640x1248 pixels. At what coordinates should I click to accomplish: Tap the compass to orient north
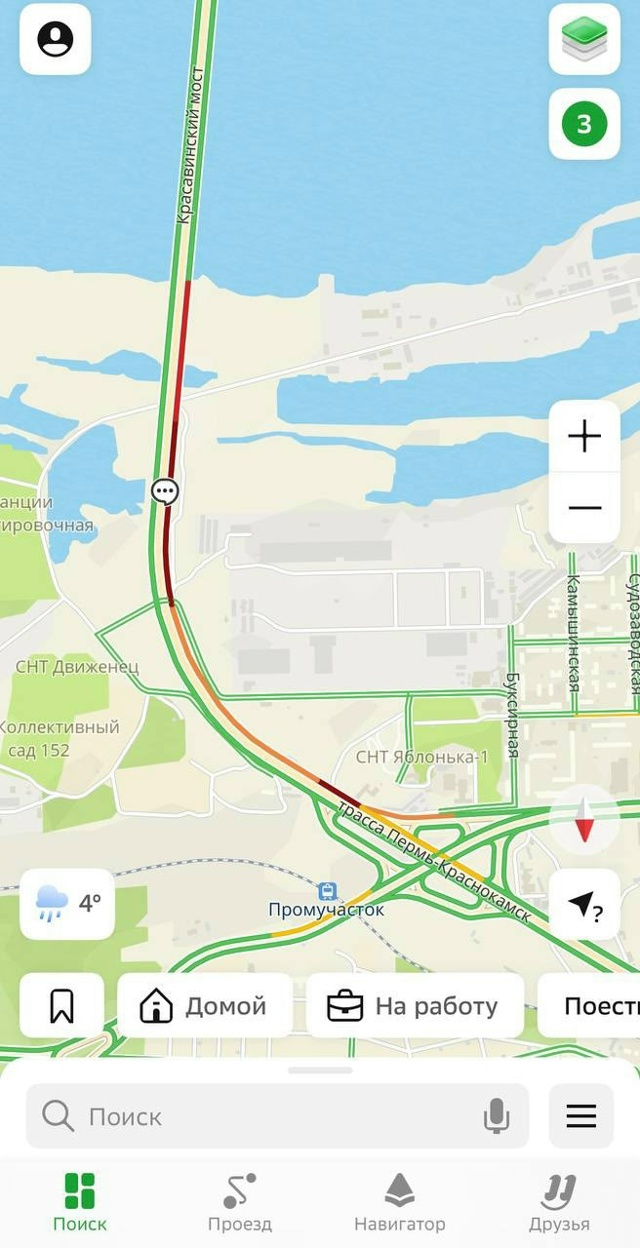point(584,819)
